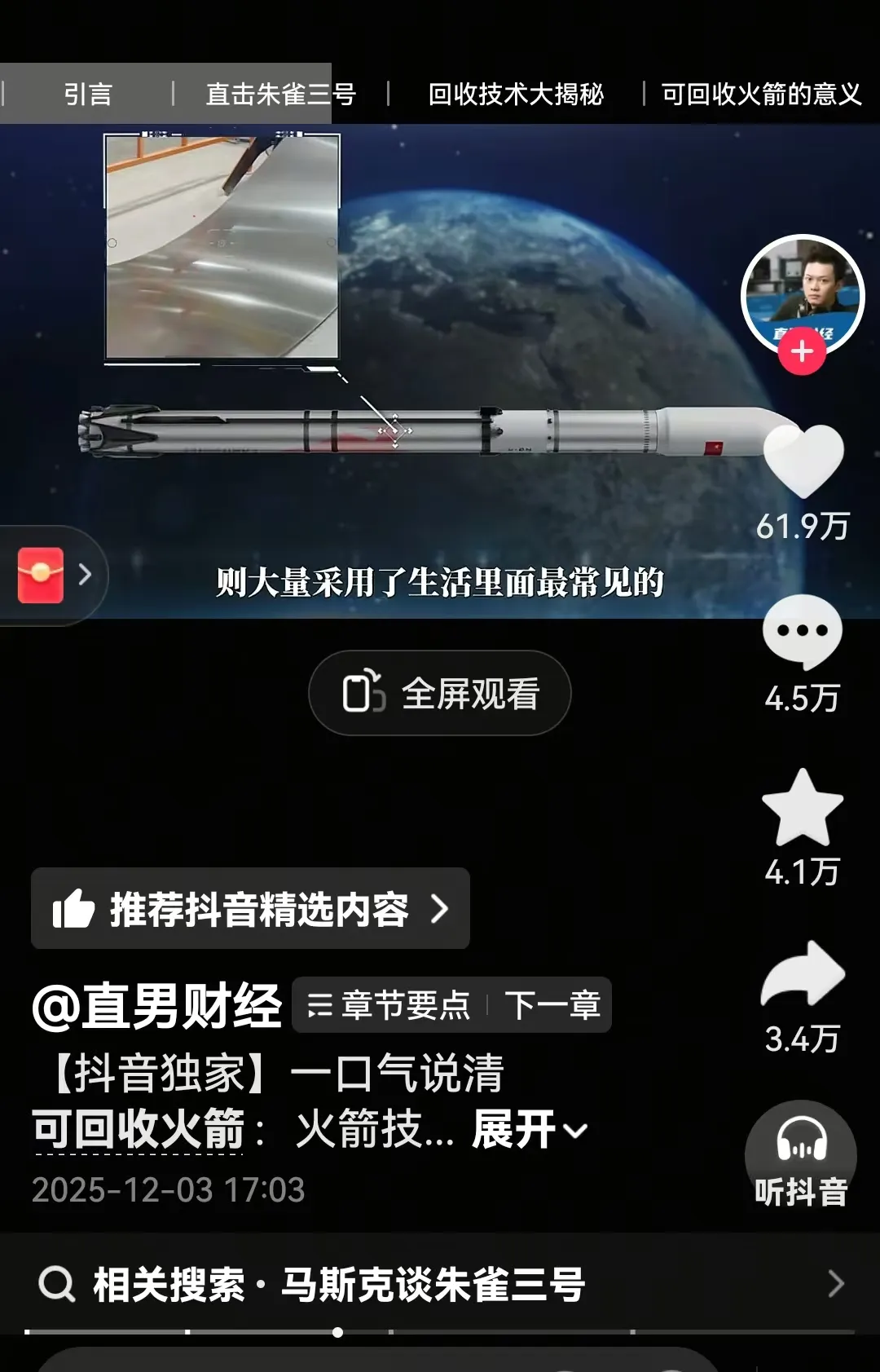Switch to 回收技术大揭秘 chapter
Image resolution: width=880 pixels, height=1372 pixels.
pos(516,95)
